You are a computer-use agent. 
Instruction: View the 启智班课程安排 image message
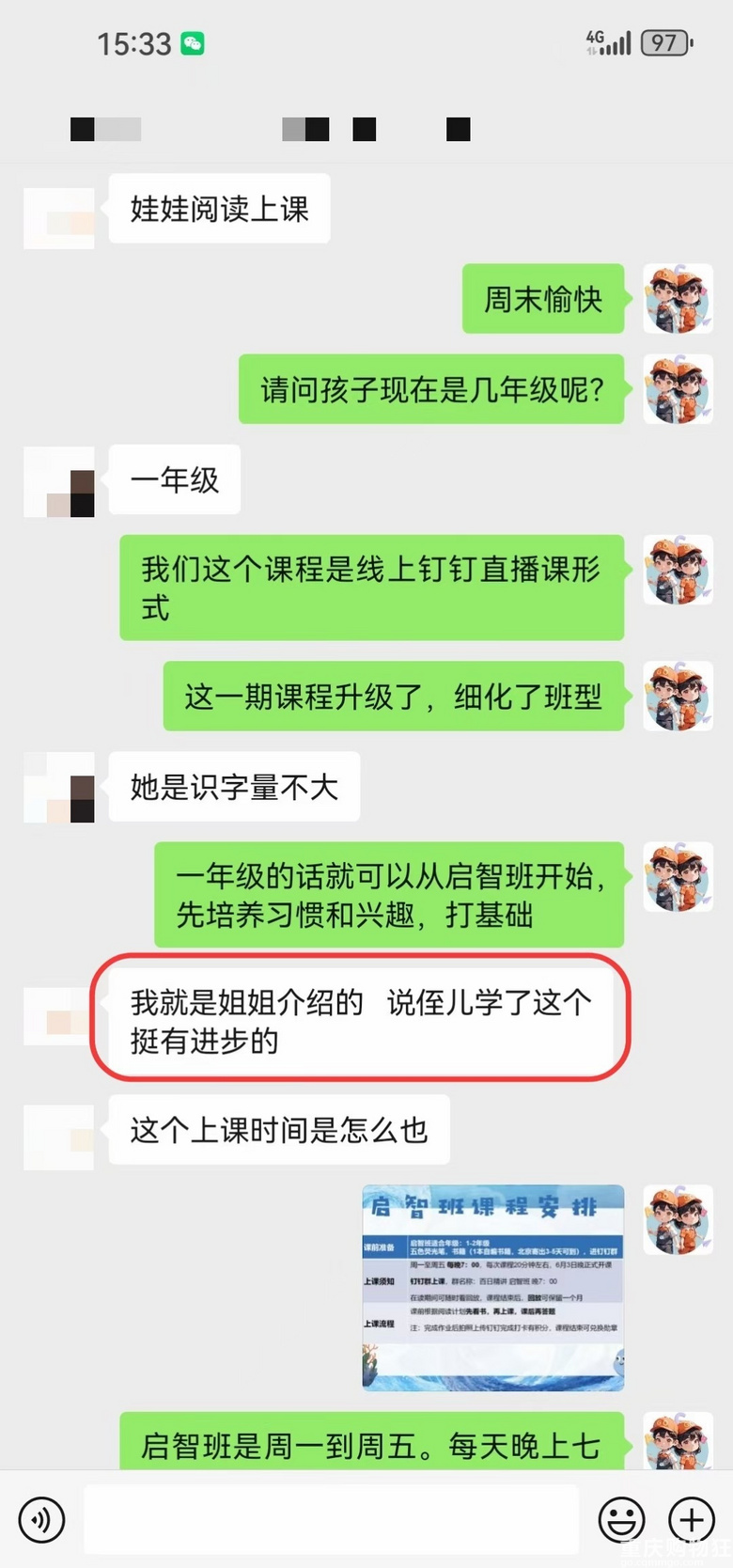pyautogui.click(x=492, y=1287)
